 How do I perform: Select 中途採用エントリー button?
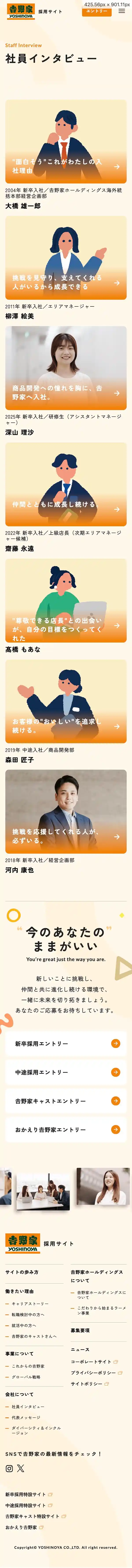tap(66, 1072)
